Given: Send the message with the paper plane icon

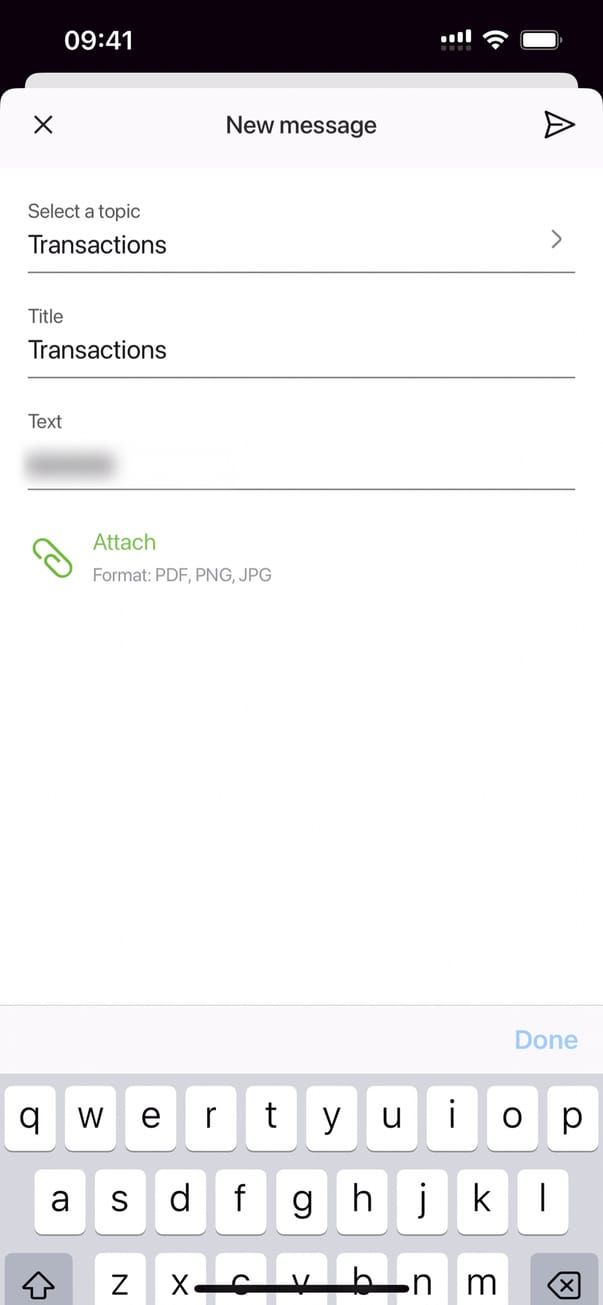Looking at the screenshot, I should 559,125.
